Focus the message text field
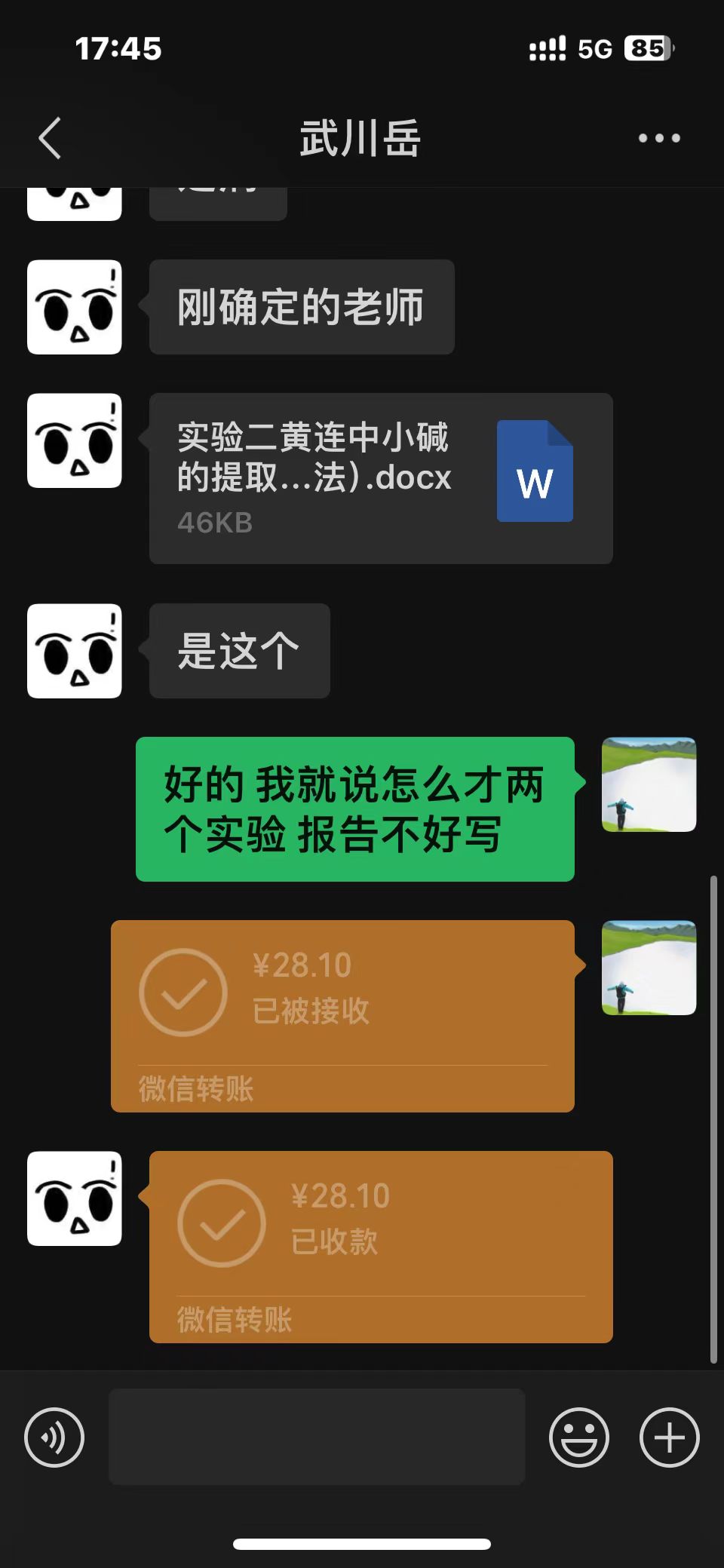 [317, 1437]
